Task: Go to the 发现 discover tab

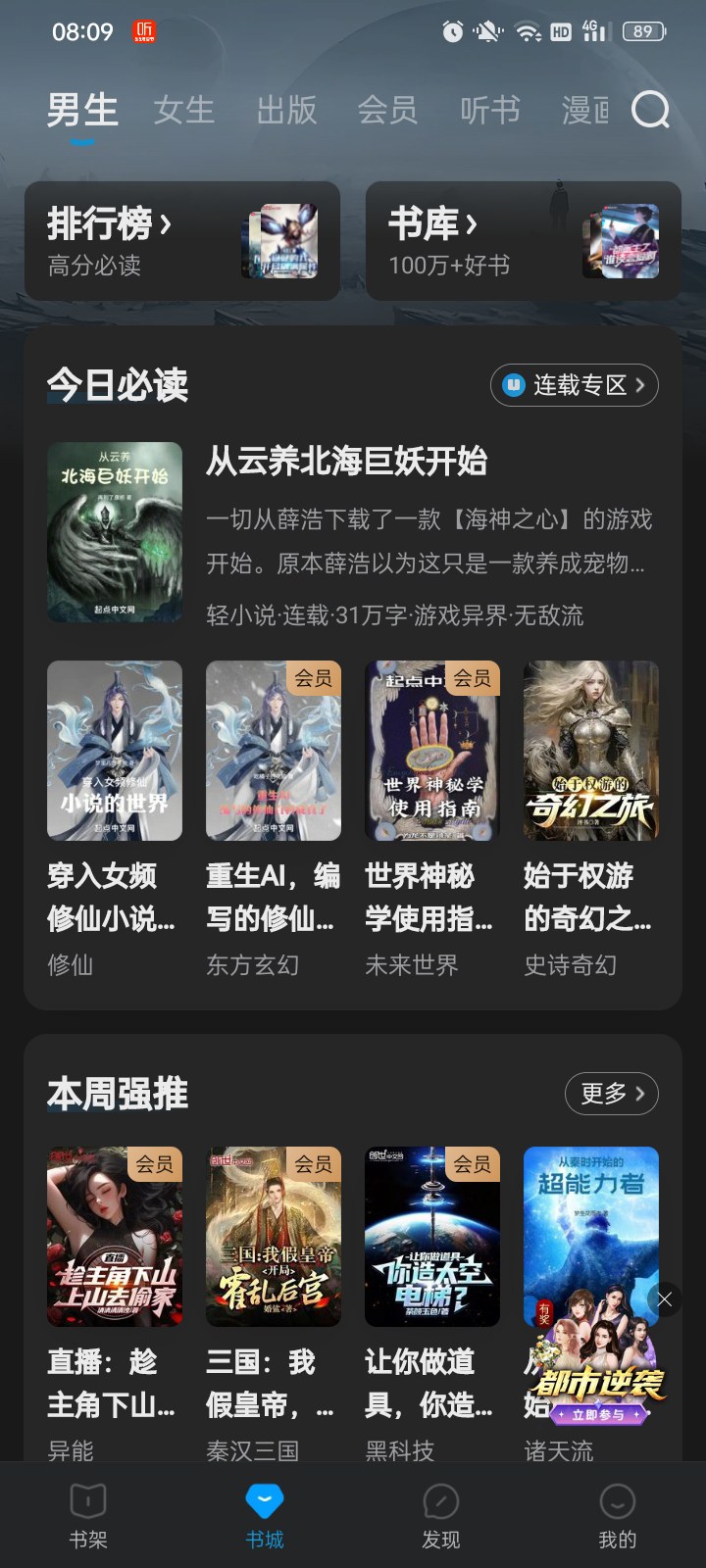Action: tap(441, 1515)
